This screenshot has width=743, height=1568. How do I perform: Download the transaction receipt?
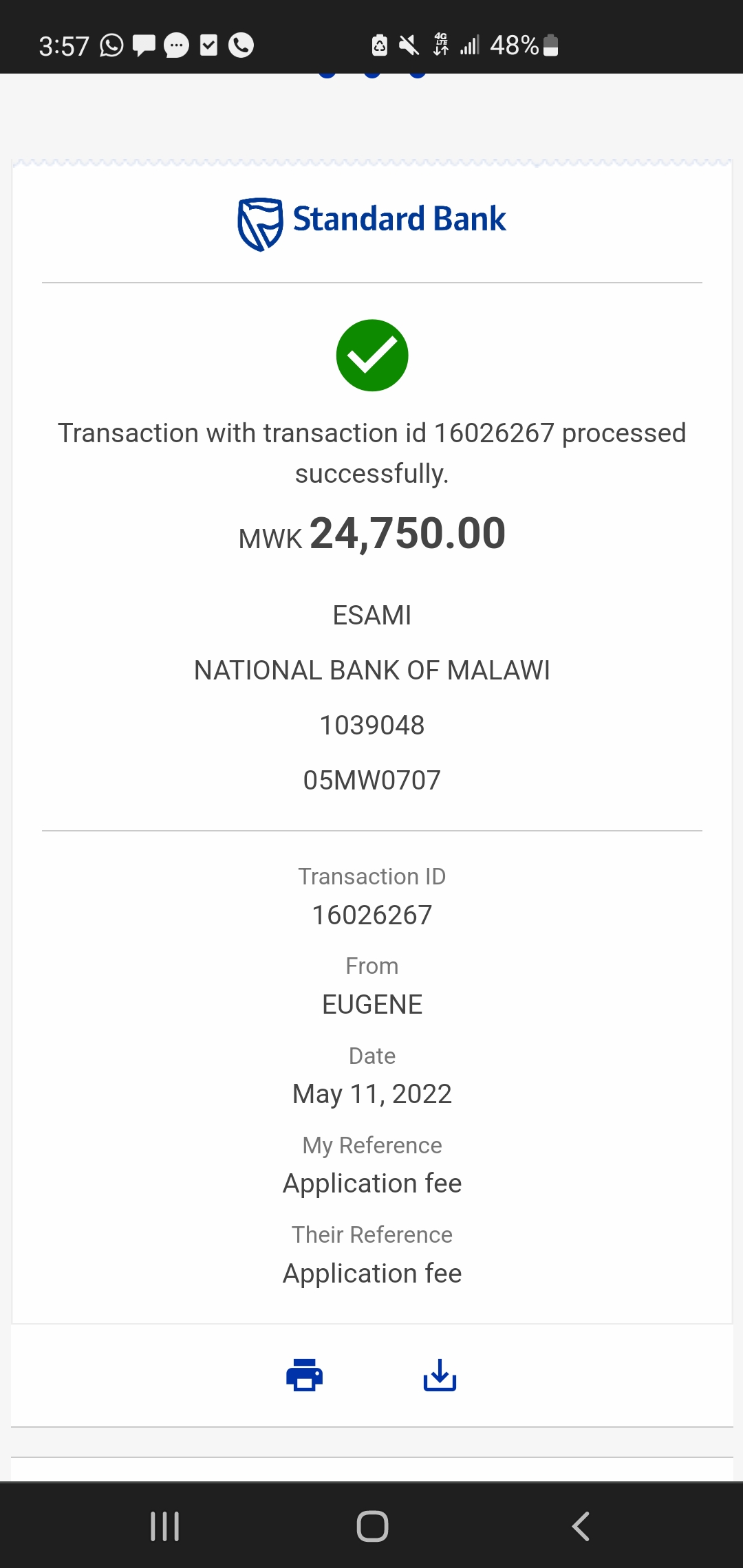coord(440,1375)
